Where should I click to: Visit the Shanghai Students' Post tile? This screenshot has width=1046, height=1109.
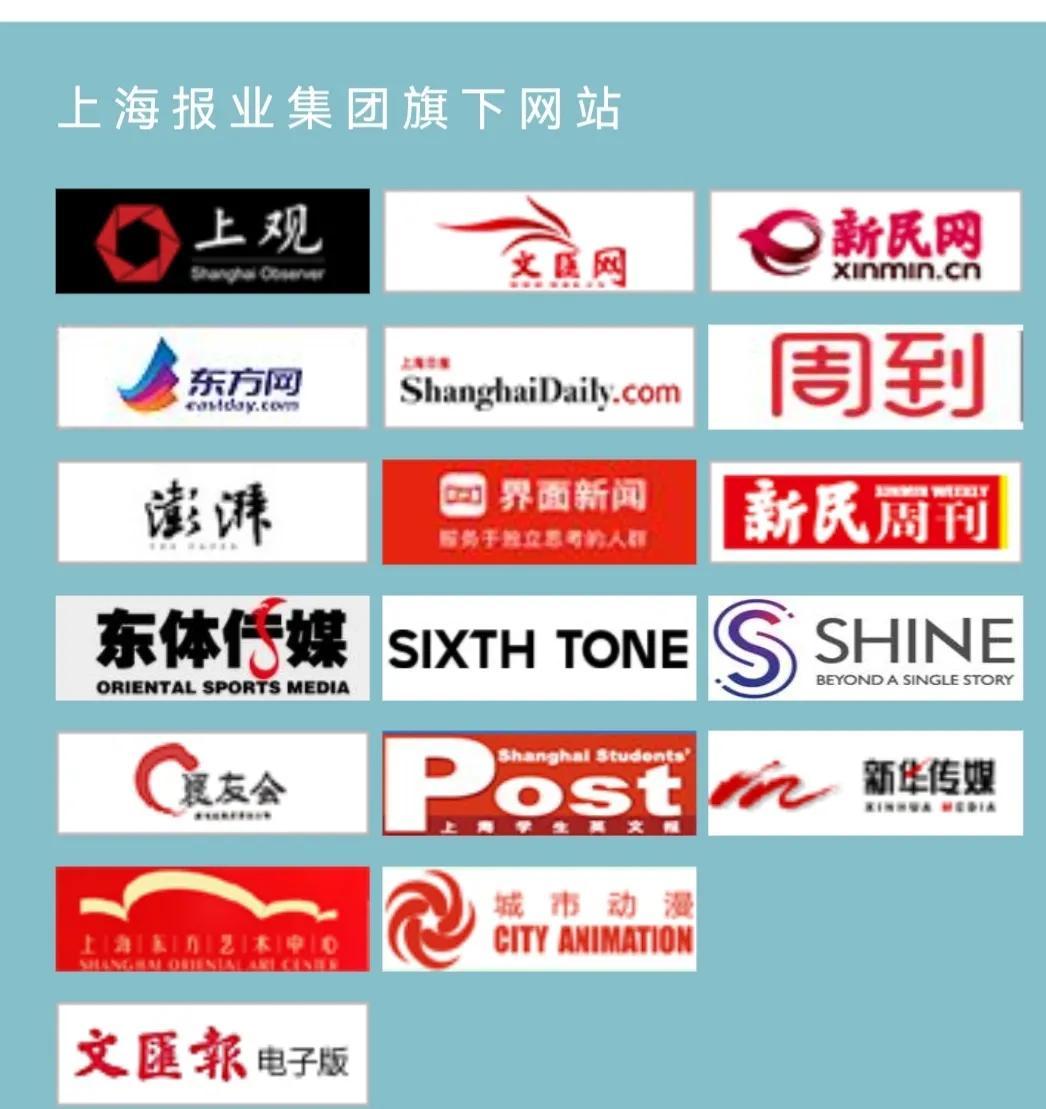point(539,783)
